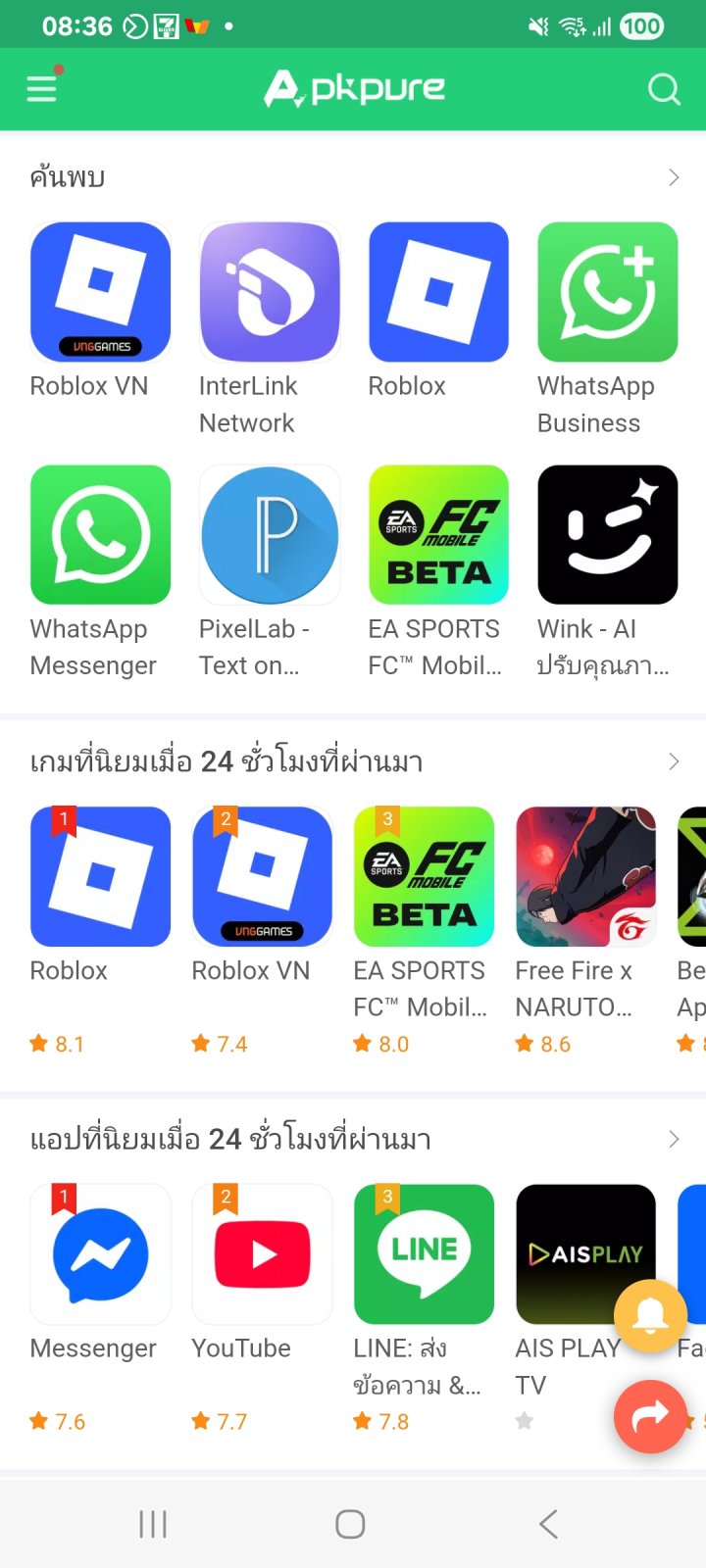
Task: Open the search icon
Action: click(x=664, y=89)
